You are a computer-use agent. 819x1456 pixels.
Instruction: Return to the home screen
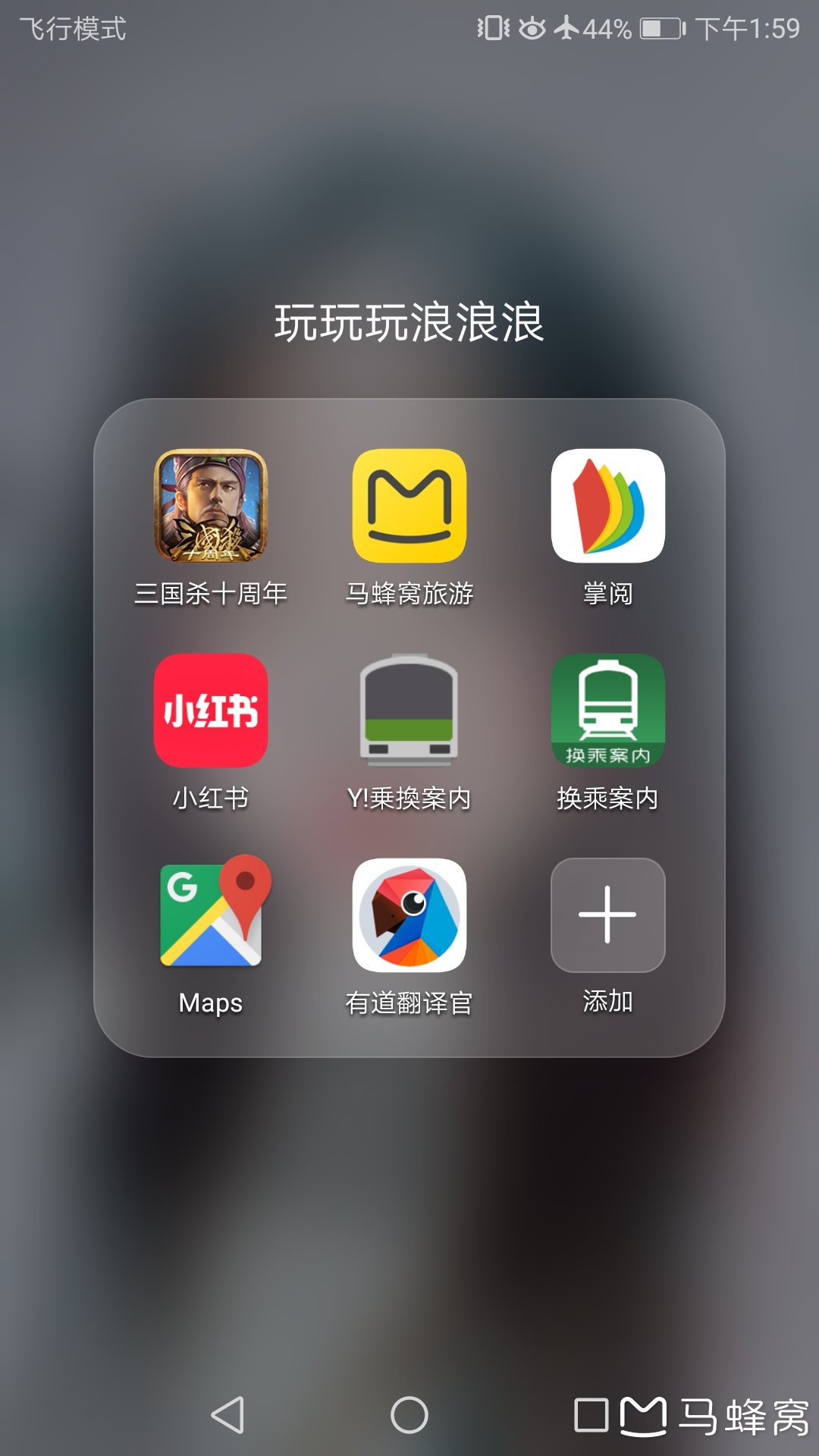click(409, 1415)
